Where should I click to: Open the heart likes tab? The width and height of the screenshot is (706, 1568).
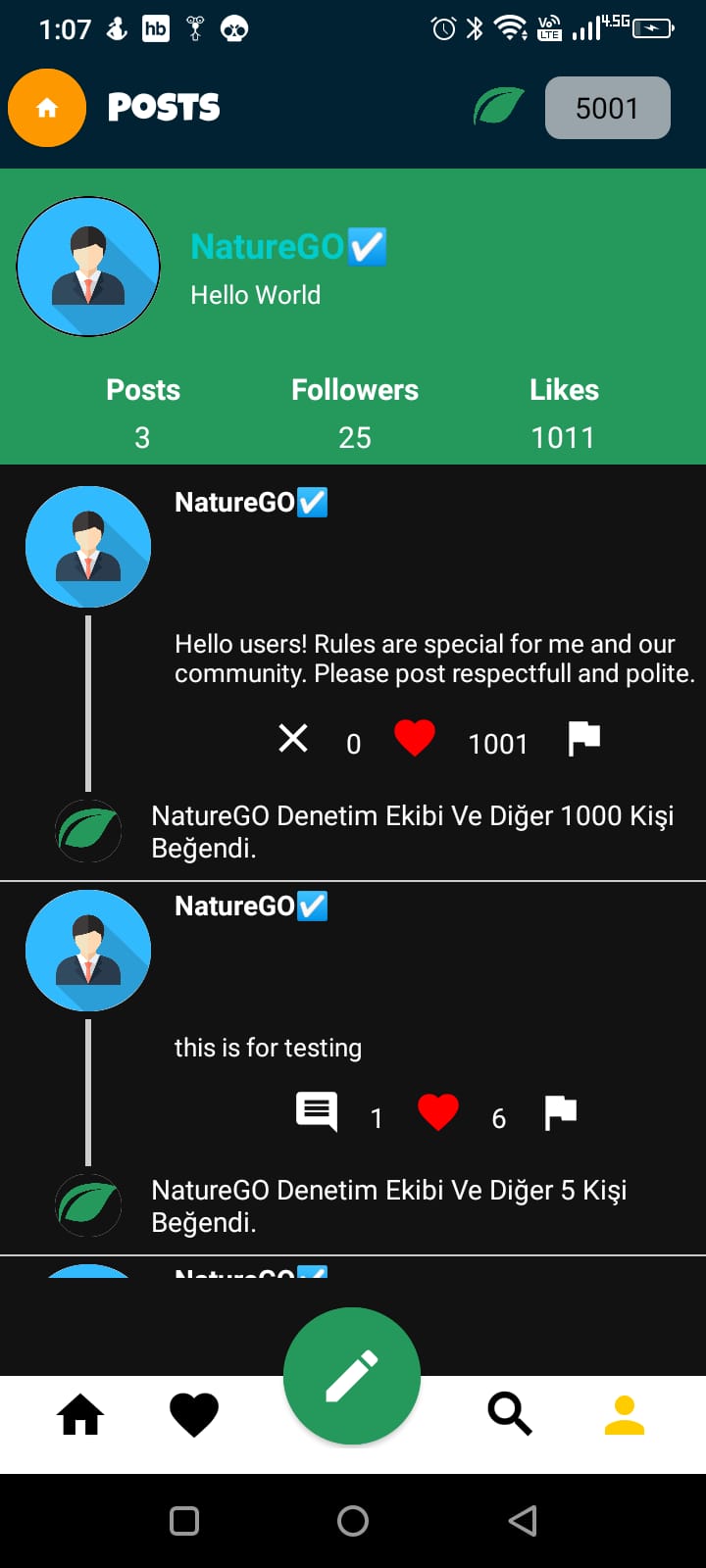point(194,1415)
